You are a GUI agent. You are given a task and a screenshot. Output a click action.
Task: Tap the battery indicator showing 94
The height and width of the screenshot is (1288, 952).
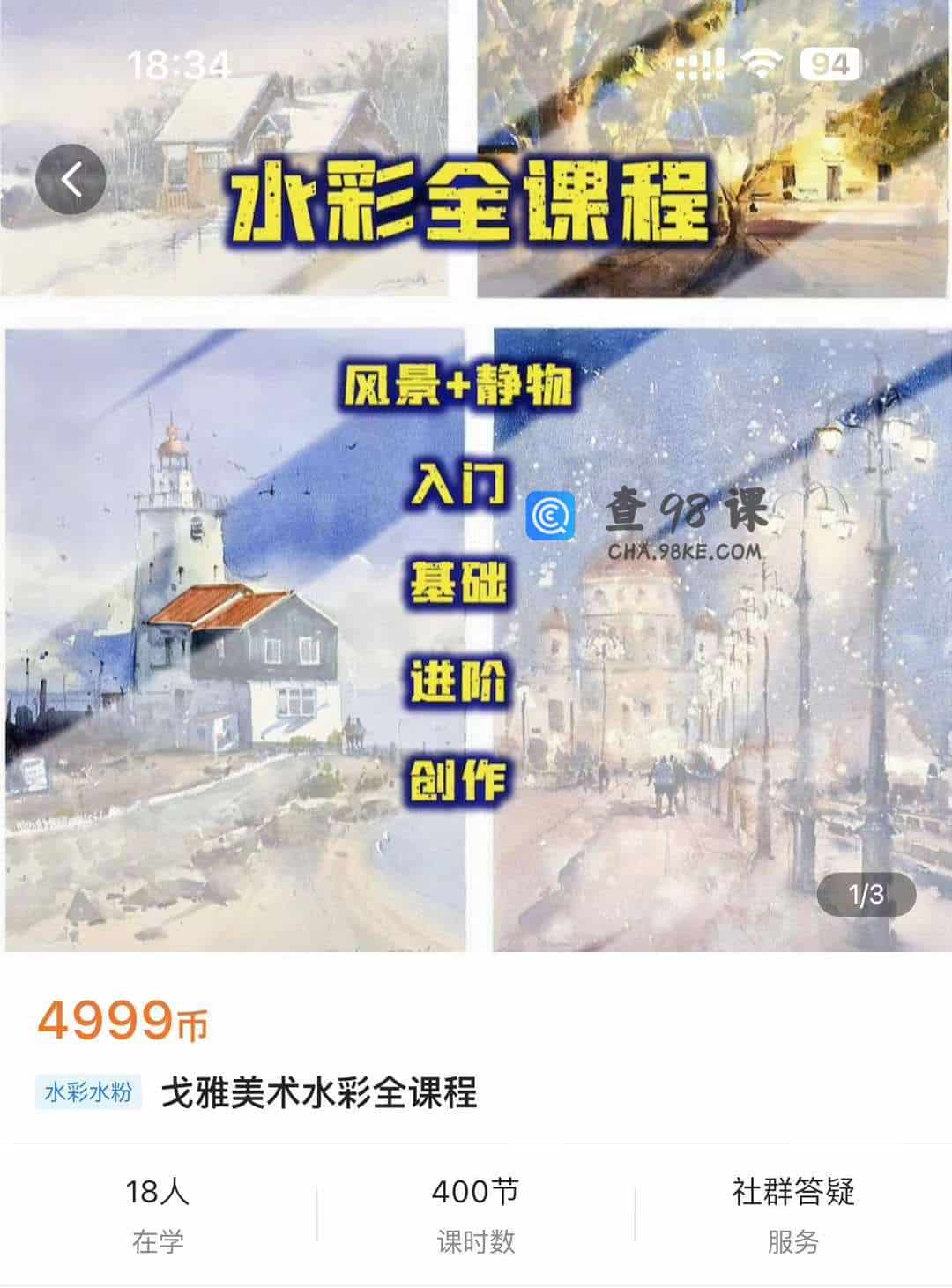(x=827, y=62)
